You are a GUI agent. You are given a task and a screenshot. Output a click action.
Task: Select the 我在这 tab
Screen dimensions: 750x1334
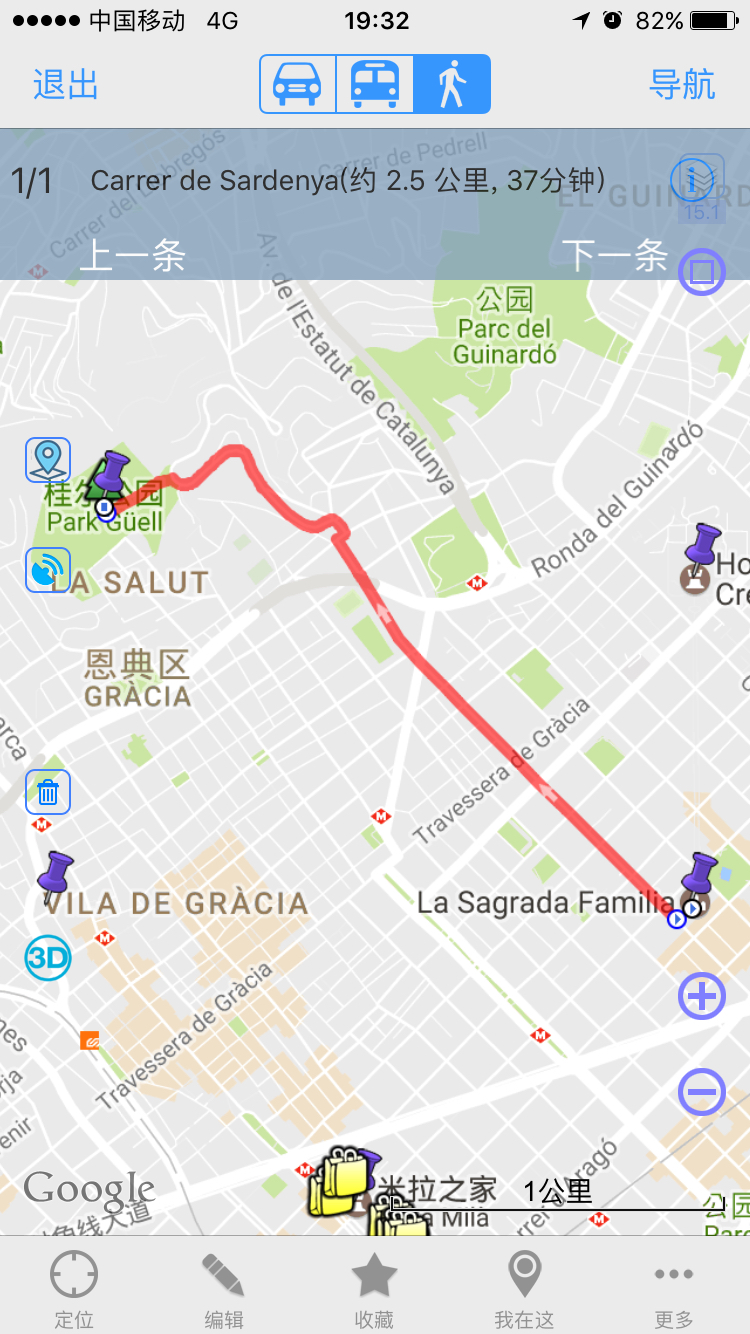point(524,1288)
